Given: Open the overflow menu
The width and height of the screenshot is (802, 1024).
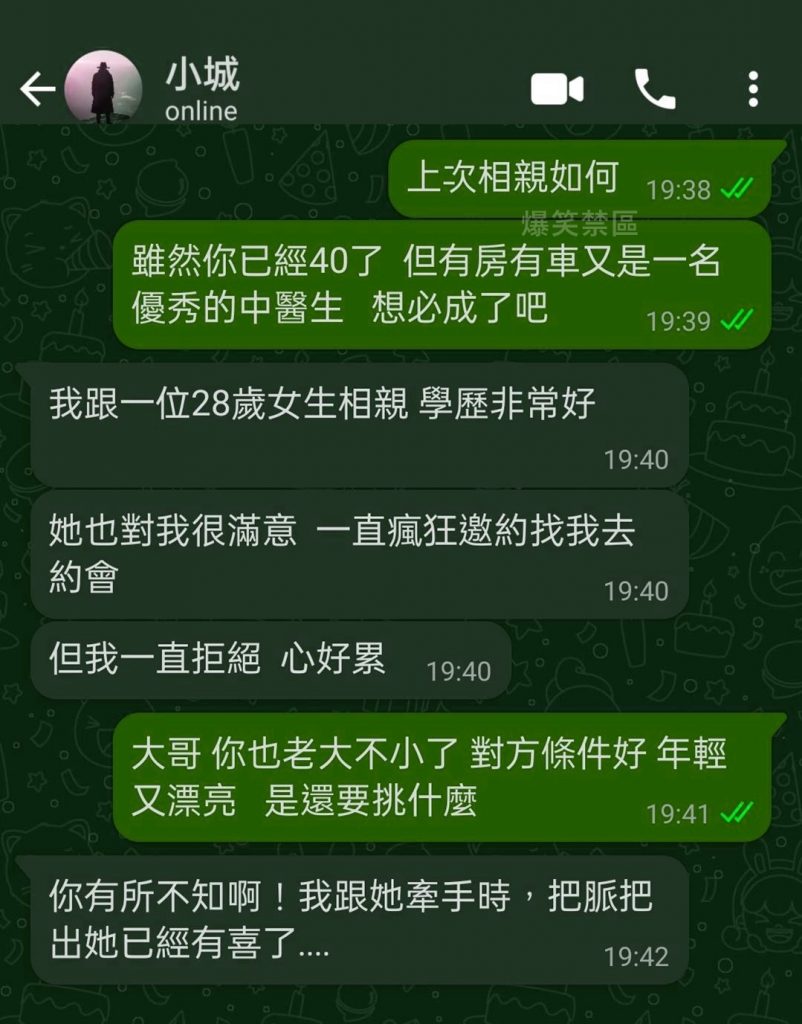Looking at the screenshot, I should click(753, 90).
